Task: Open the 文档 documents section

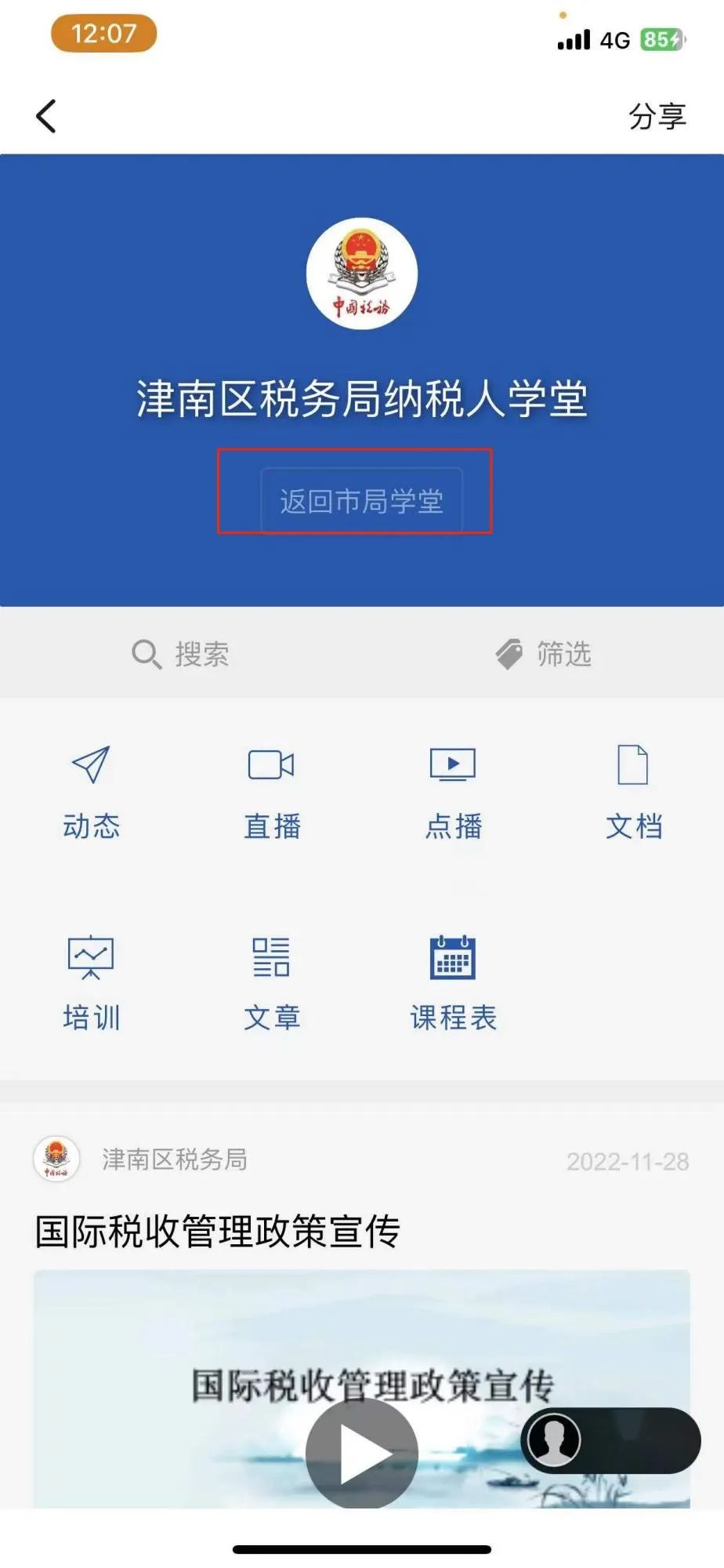Action: (633, 792)
